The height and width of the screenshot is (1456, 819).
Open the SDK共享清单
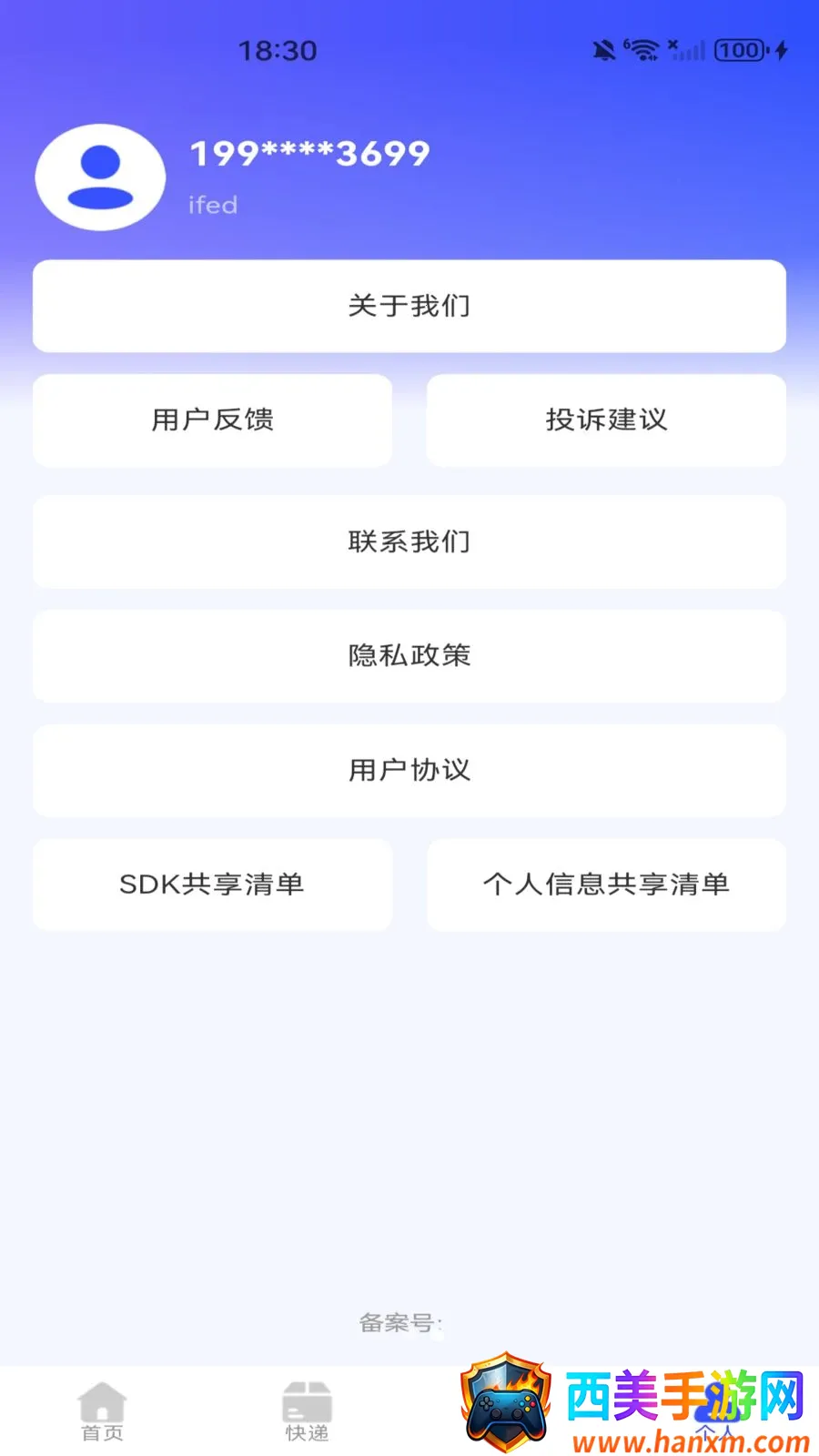pyautogui.click(x=212, y=885)
